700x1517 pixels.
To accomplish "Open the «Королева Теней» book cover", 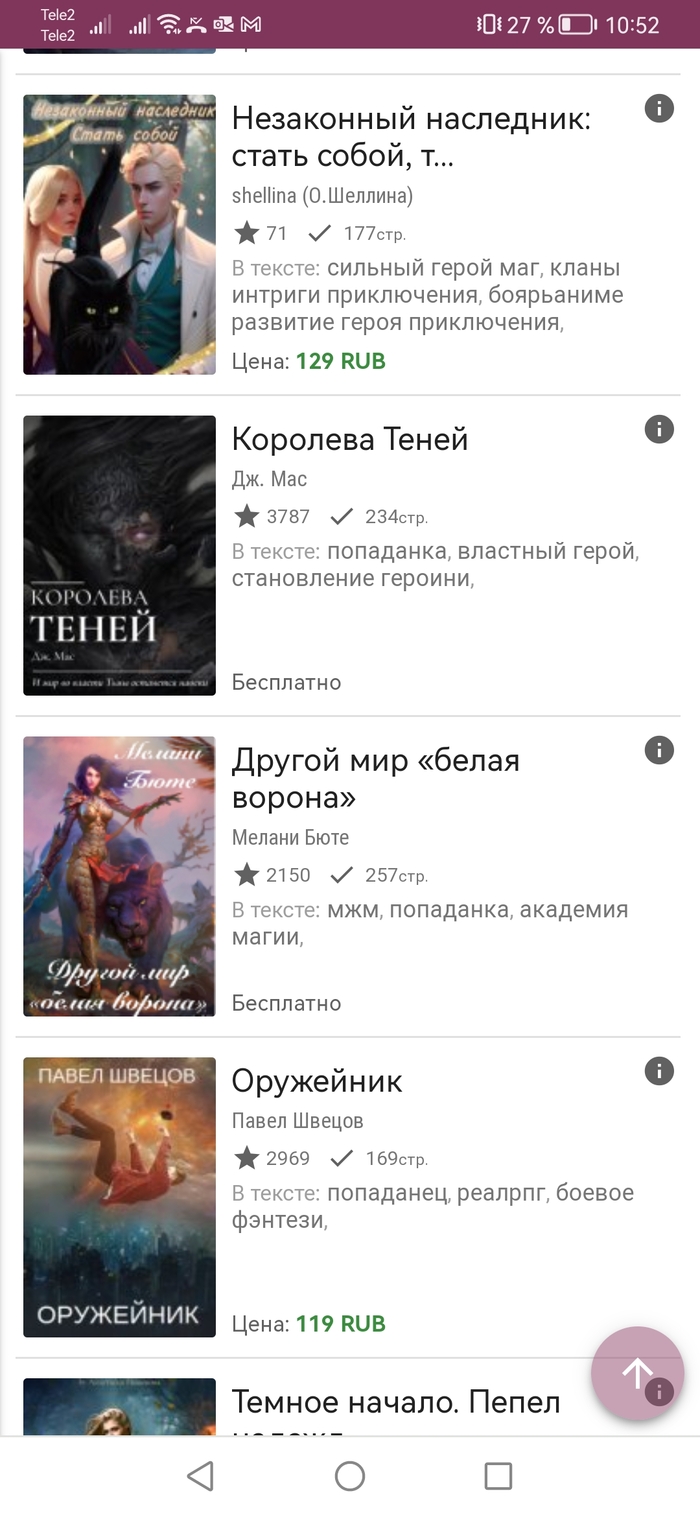I will (120, 555).
